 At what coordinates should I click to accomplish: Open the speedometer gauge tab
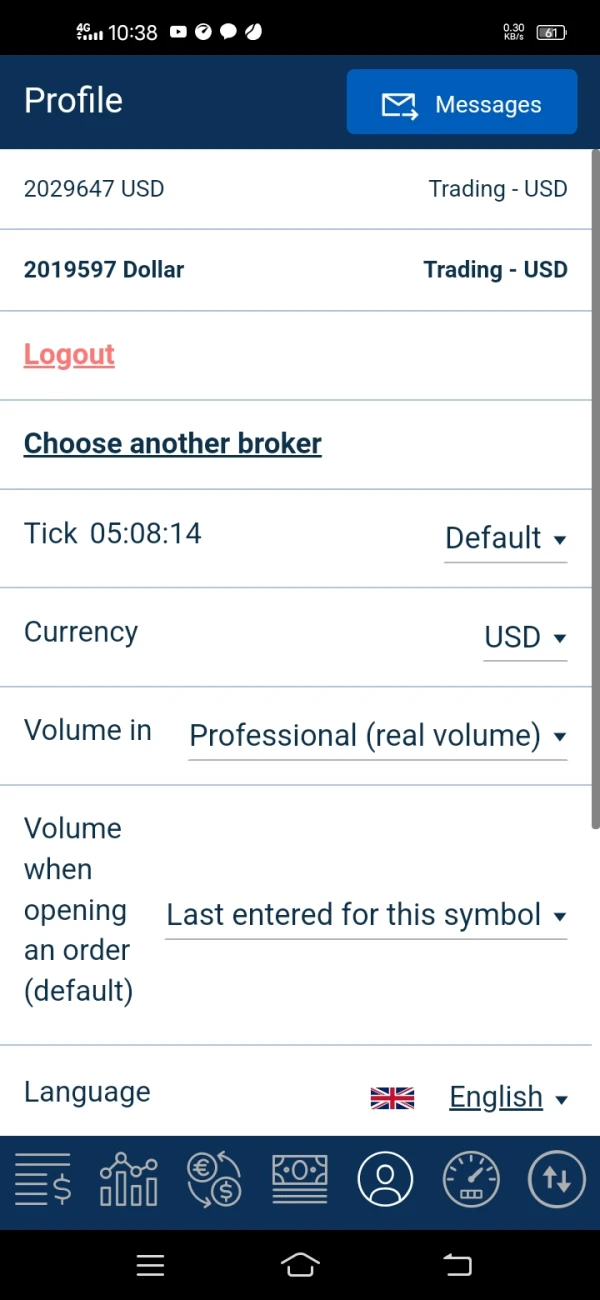point(471,1181)
